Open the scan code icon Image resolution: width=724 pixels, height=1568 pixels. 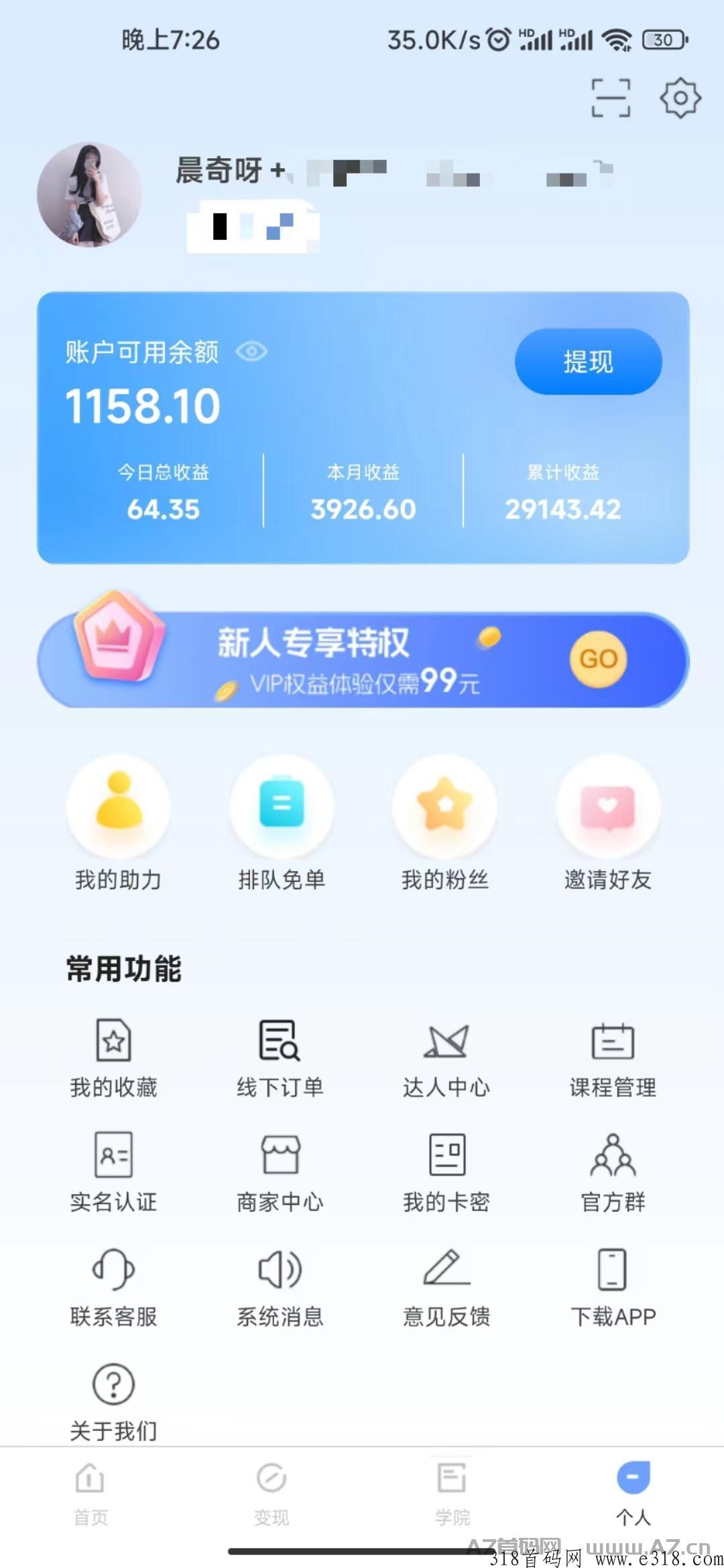(x=611, y=99)
